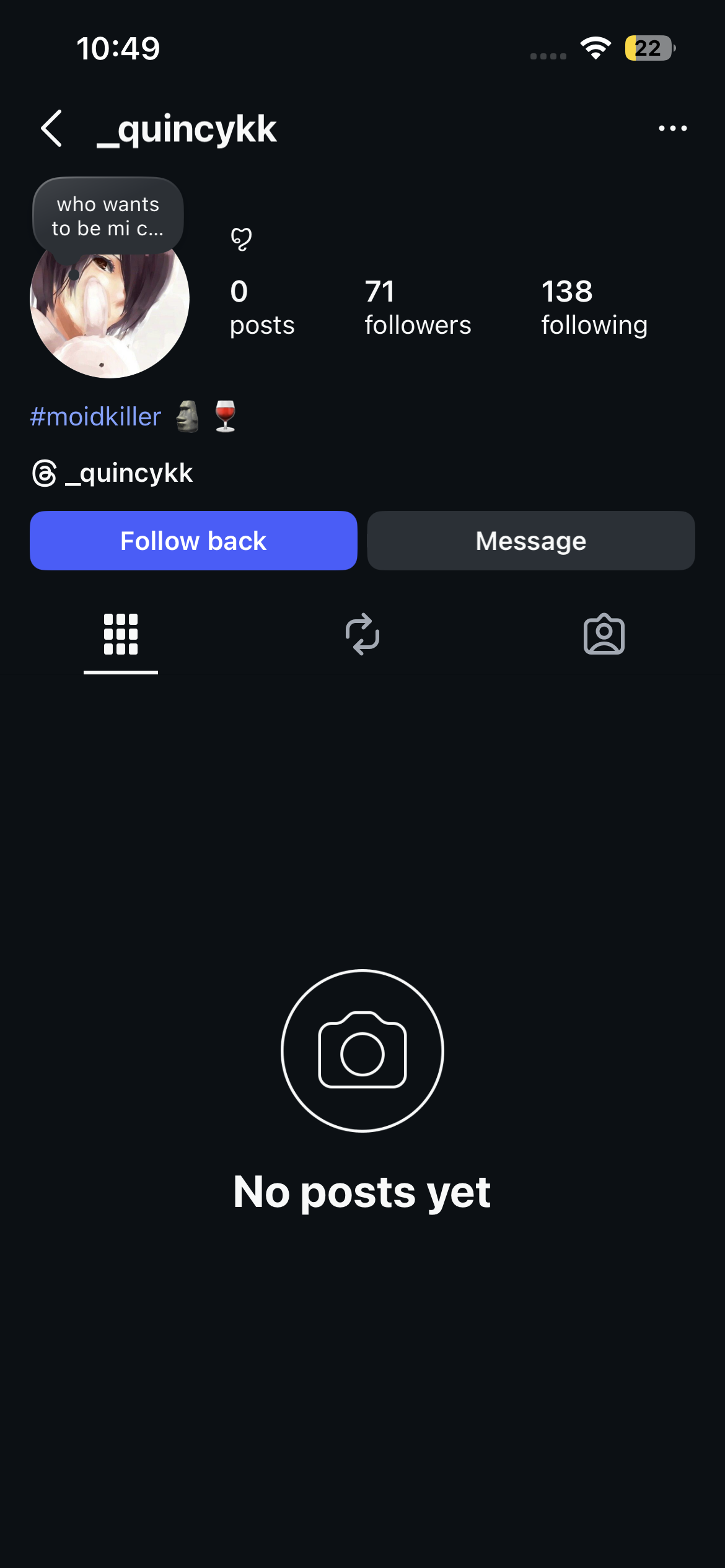Screen dimensions: 725x1568
Task: View the note bubble above the avatar
Action: click(x=108, y=216)
